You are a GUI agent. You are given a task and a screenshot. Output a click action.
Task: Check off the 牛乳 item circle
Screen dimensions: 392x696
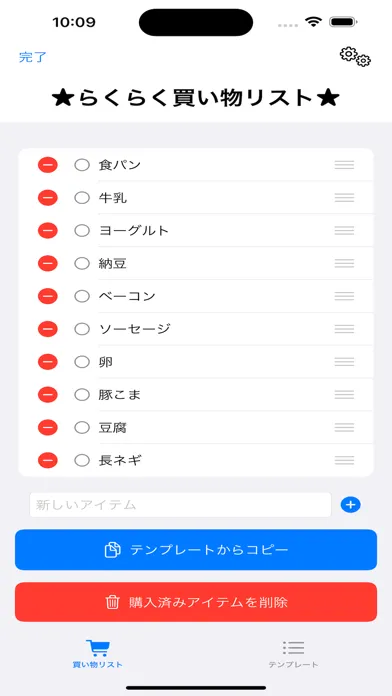tap(82, 198)
